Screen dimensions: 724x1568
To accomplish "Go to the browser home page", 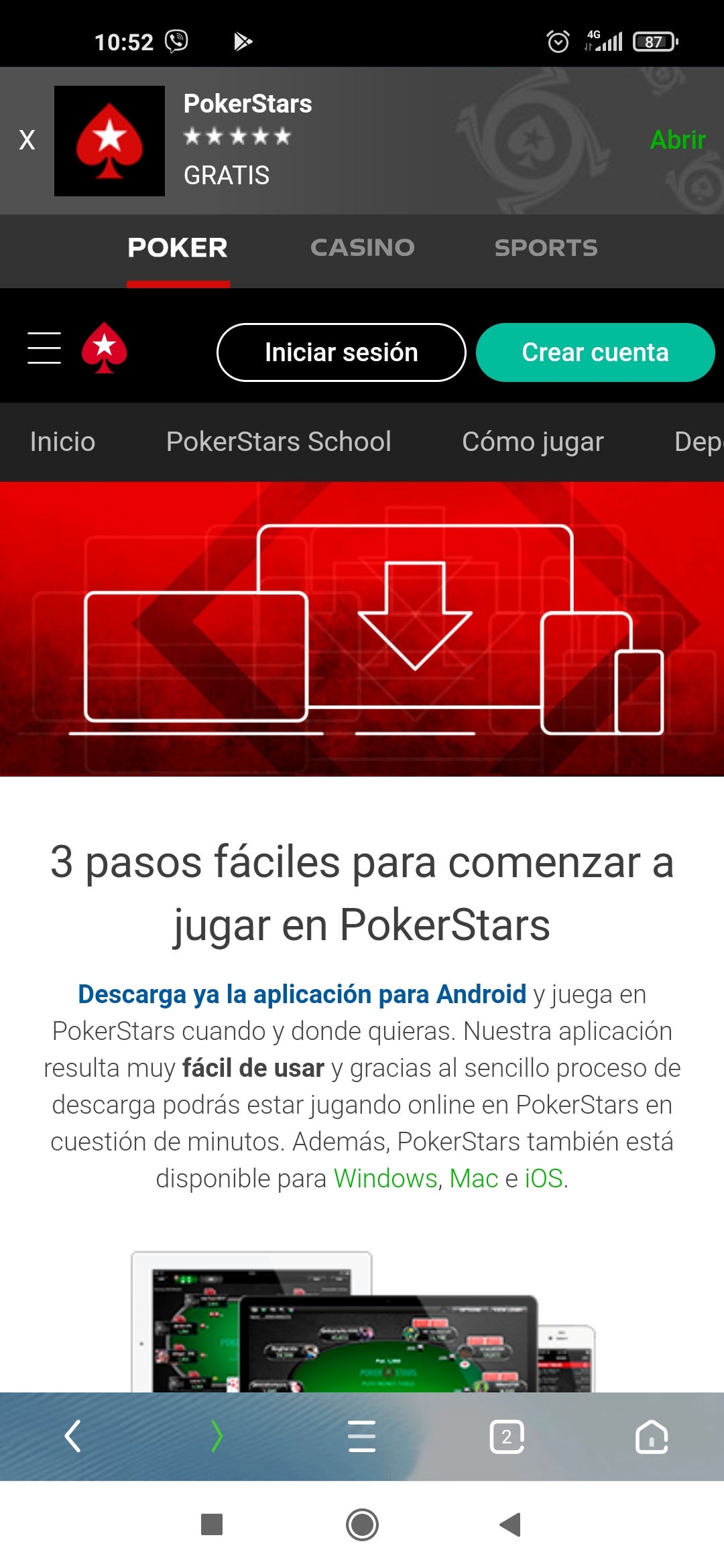I will [x=652, y=1437].
